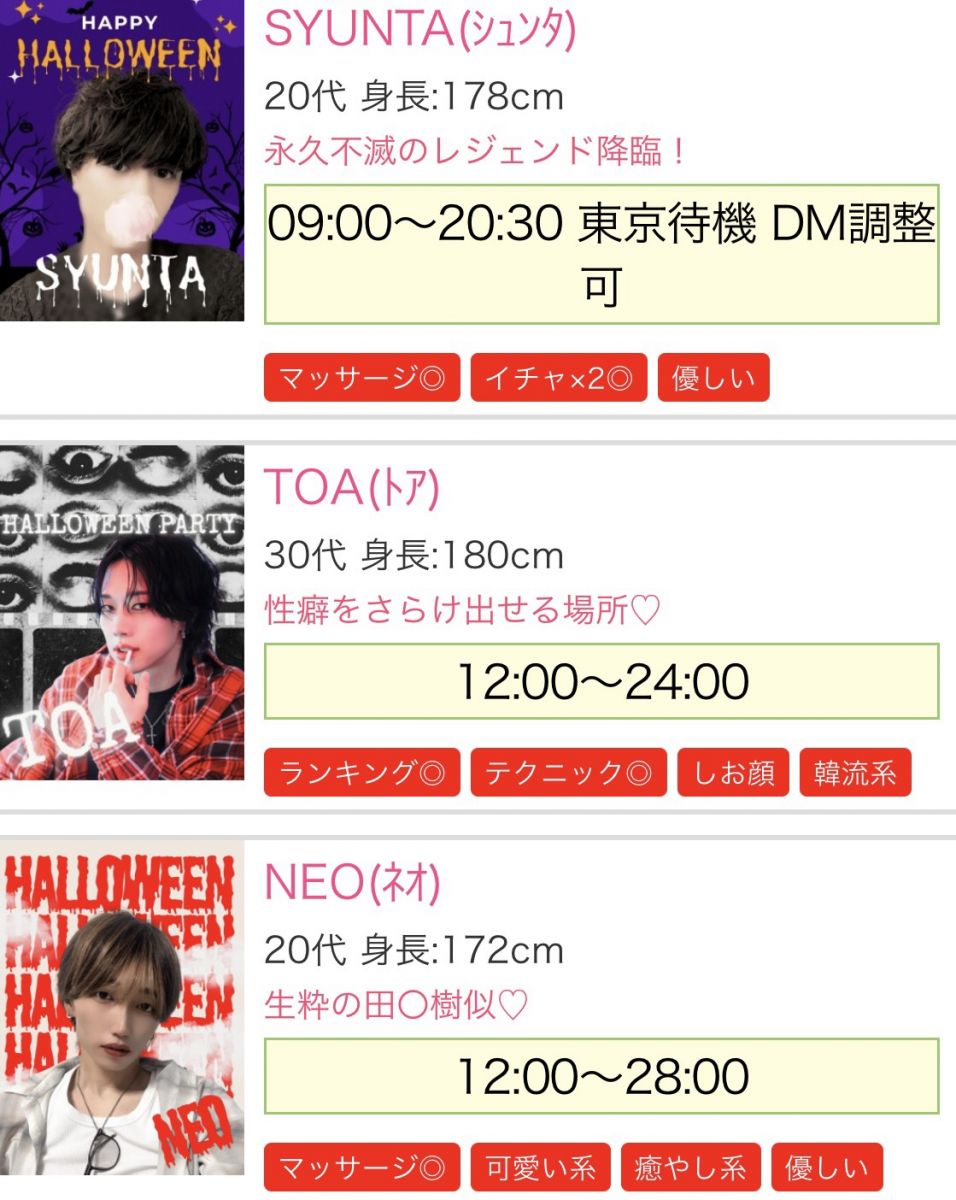Screen dimensions: 956x1200
Task: Select the 優しい tag under NEO
Action: point(826,1168)
